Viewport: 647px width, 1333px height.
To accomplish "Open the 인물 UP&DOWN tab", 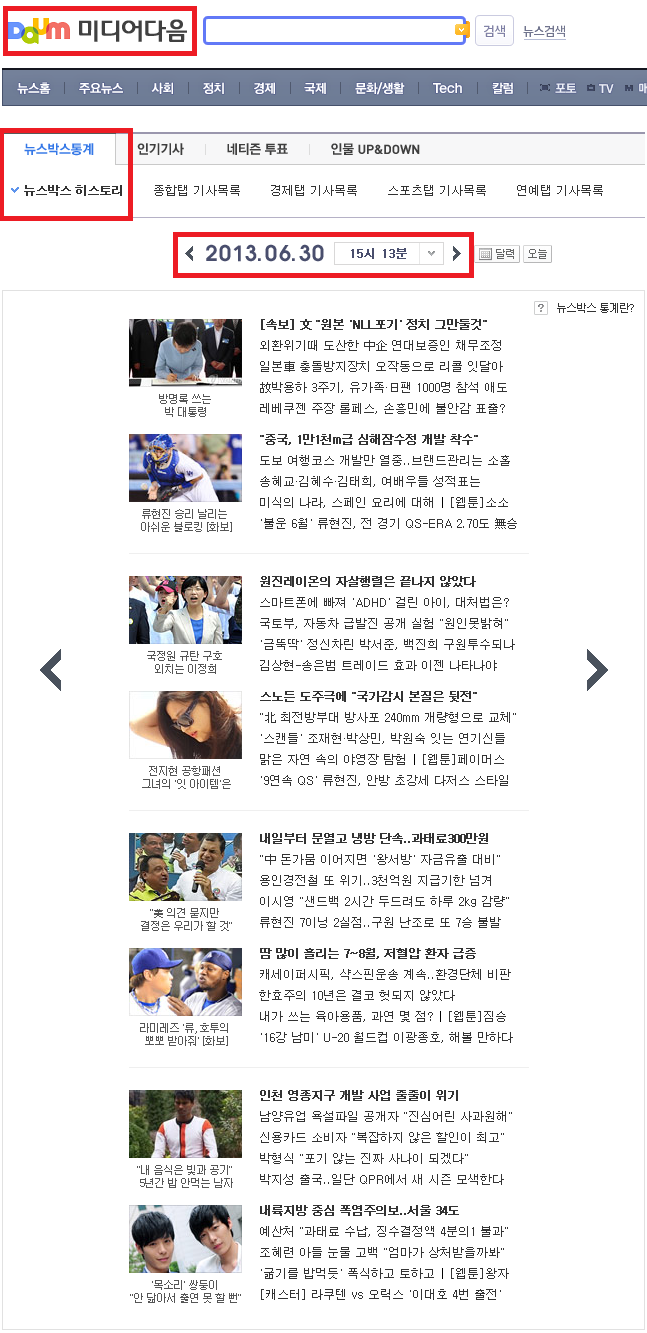I will coord(375,149).
